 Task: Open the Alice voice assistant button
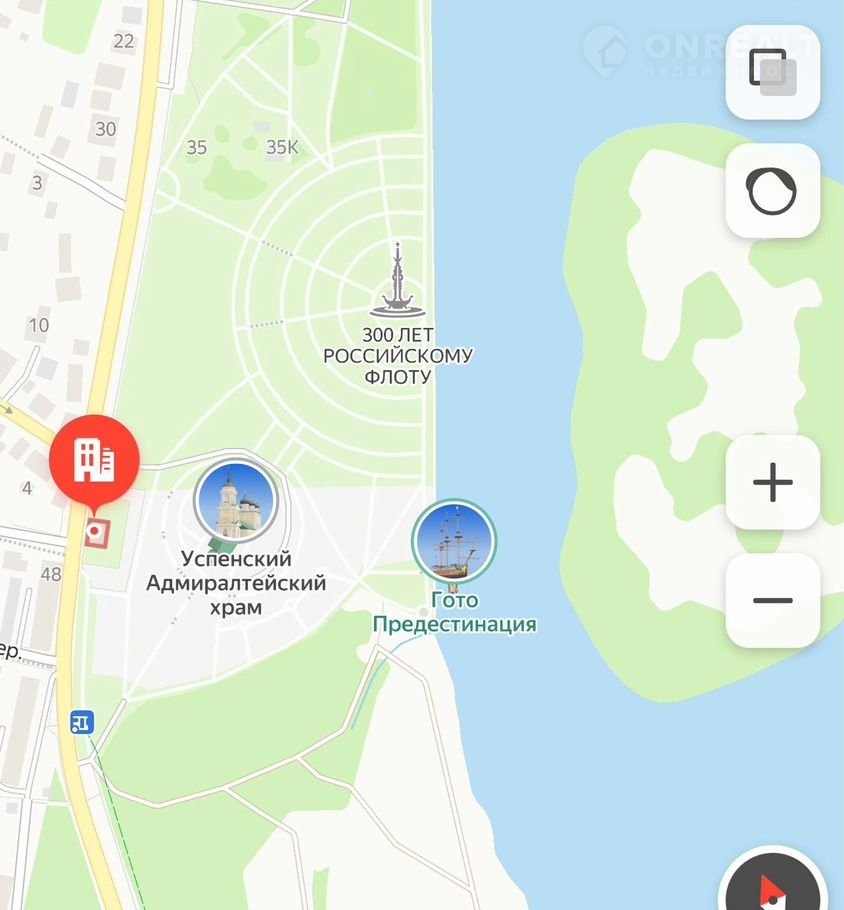(x=772, y=191)
